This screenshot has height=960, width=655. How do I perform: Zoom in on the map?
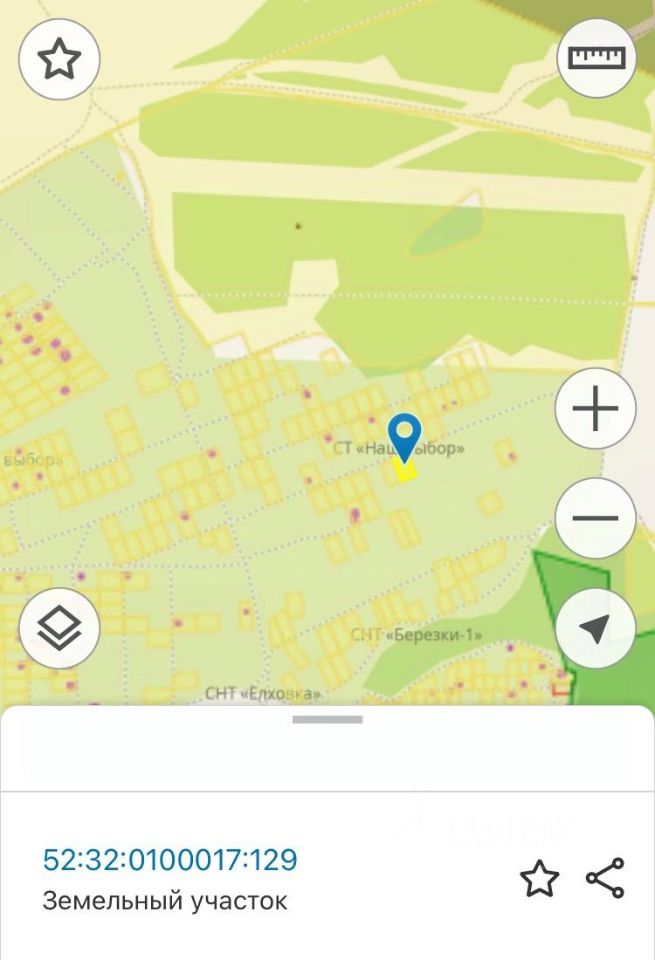pos(596,410)
